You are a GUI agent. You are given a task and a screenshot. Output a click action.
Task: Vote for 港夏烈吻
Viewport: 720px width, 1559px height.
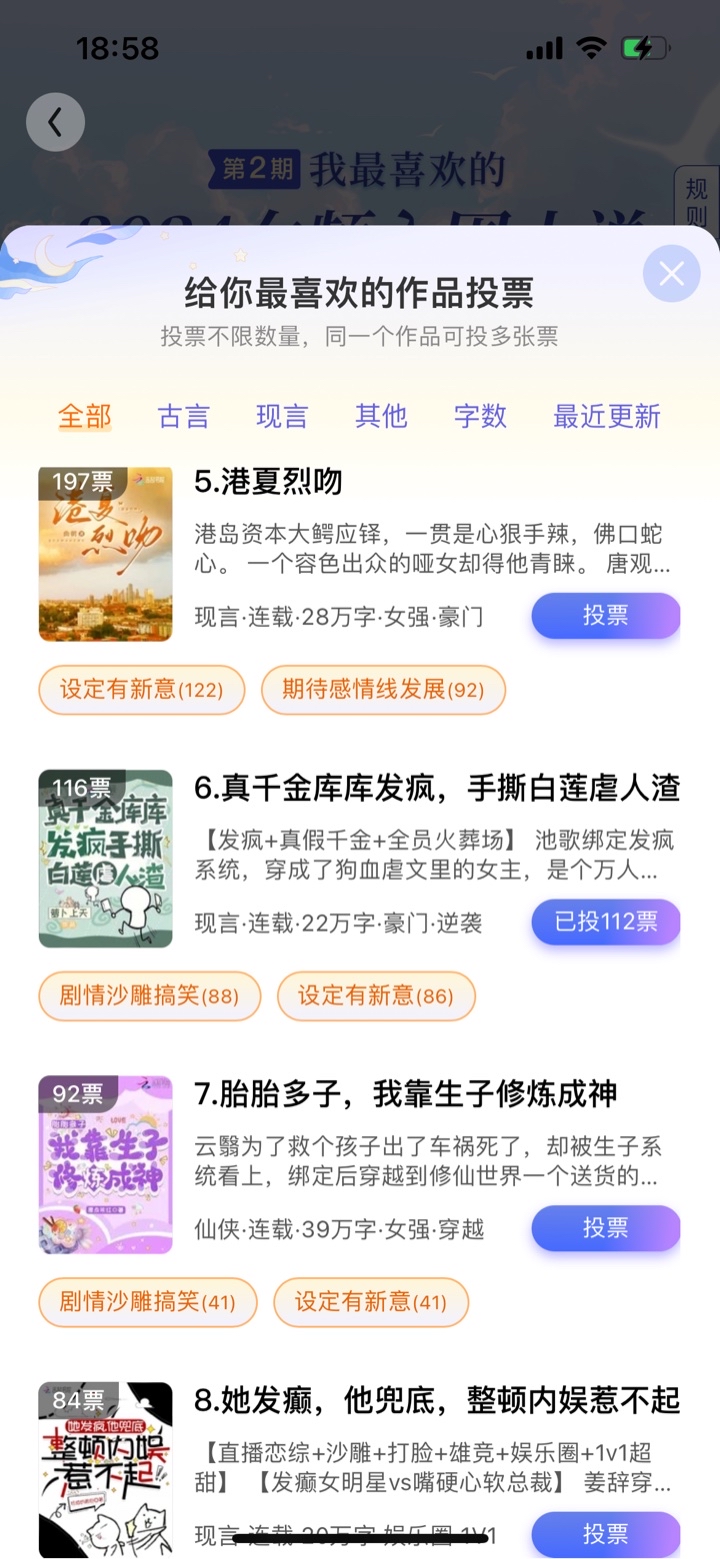pos(605,616)
